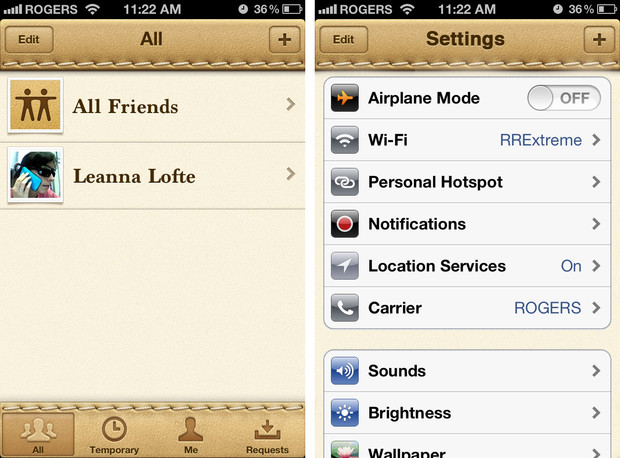Screen dimensions: 620x458
Task: Open Location Services
Action: tap(467, 266)
